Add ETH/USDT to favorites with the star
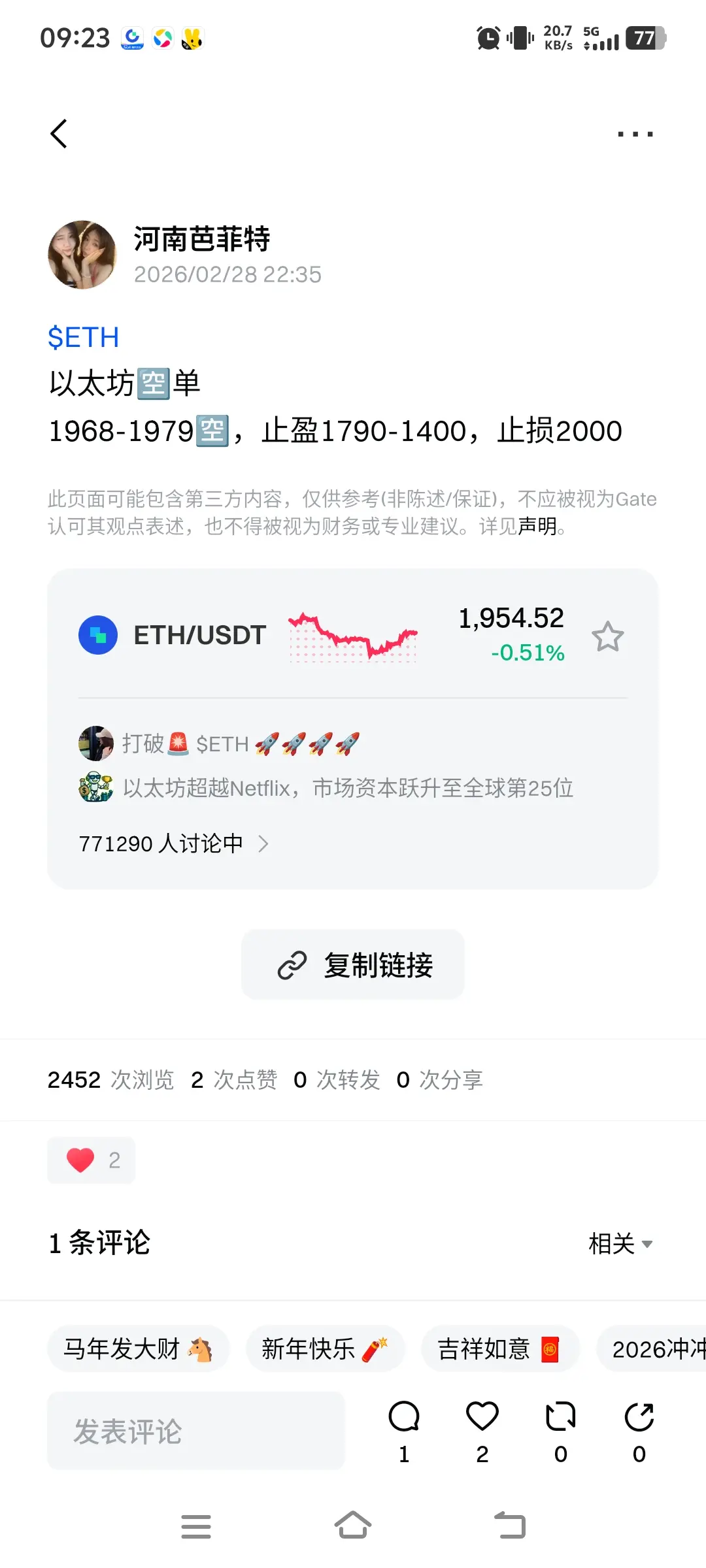The image size is (706, 1568). pos(607,636)
